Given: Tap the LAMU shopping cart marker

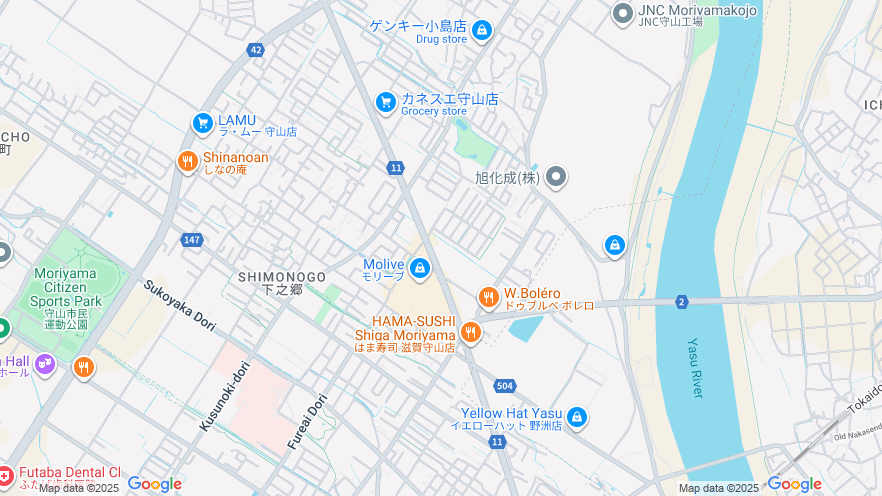Looking at the screenshot, I should 202,124.
